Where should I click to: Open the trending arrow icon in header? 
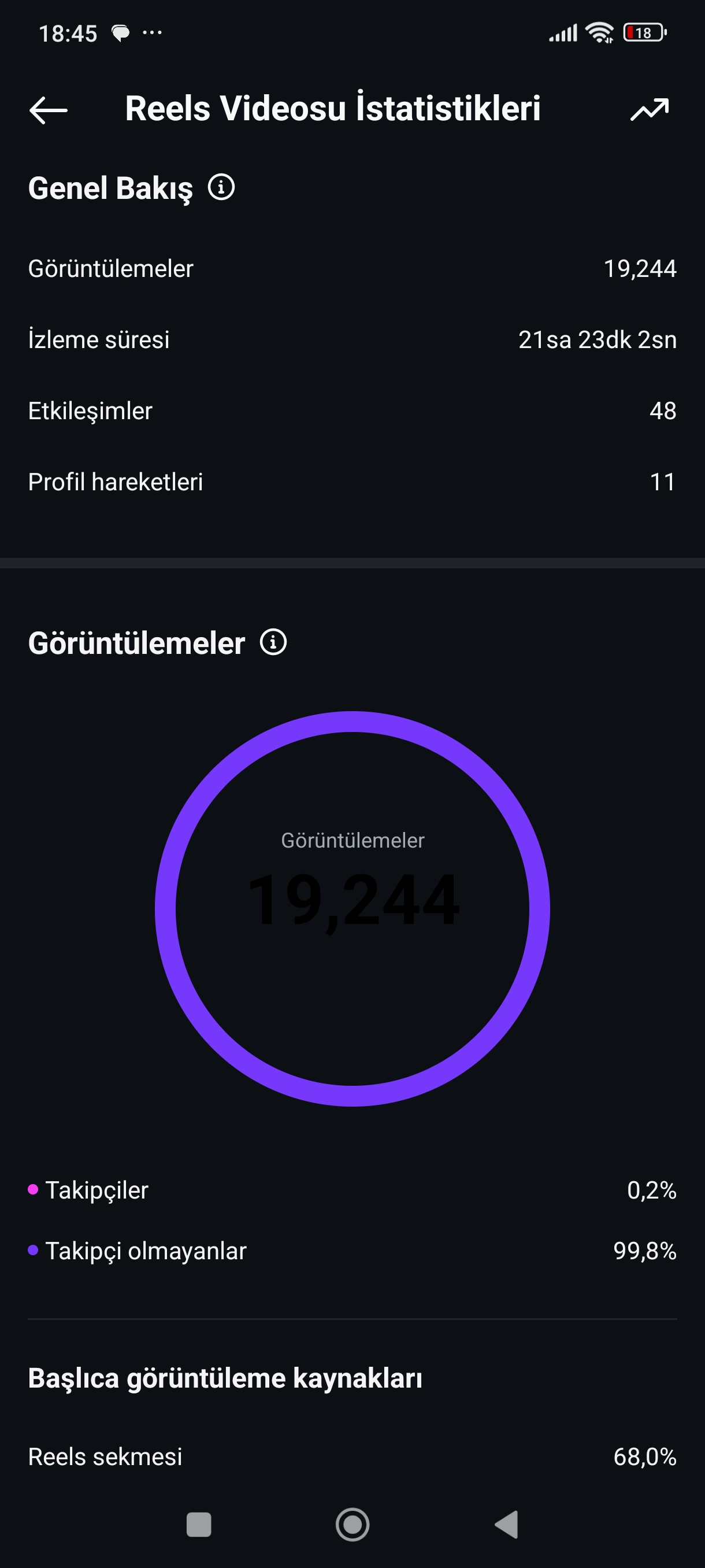(649, 110)
